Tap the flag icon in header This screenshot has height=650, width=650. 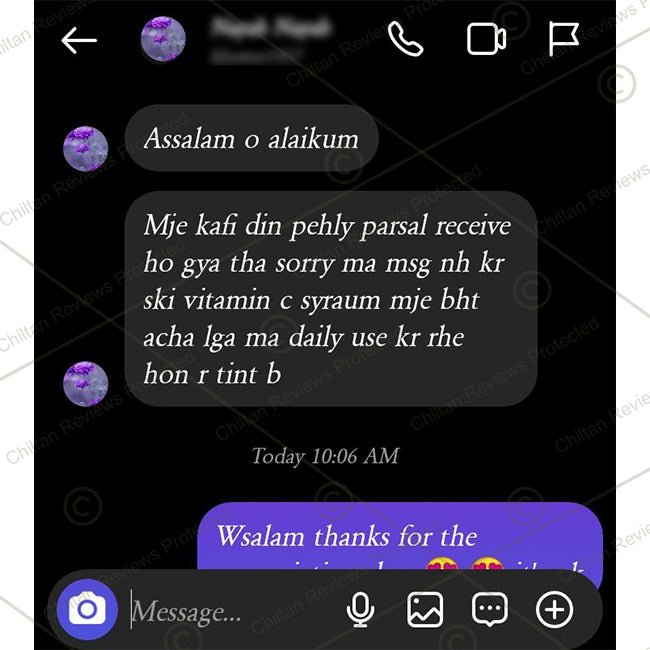[x=564, y=40]
